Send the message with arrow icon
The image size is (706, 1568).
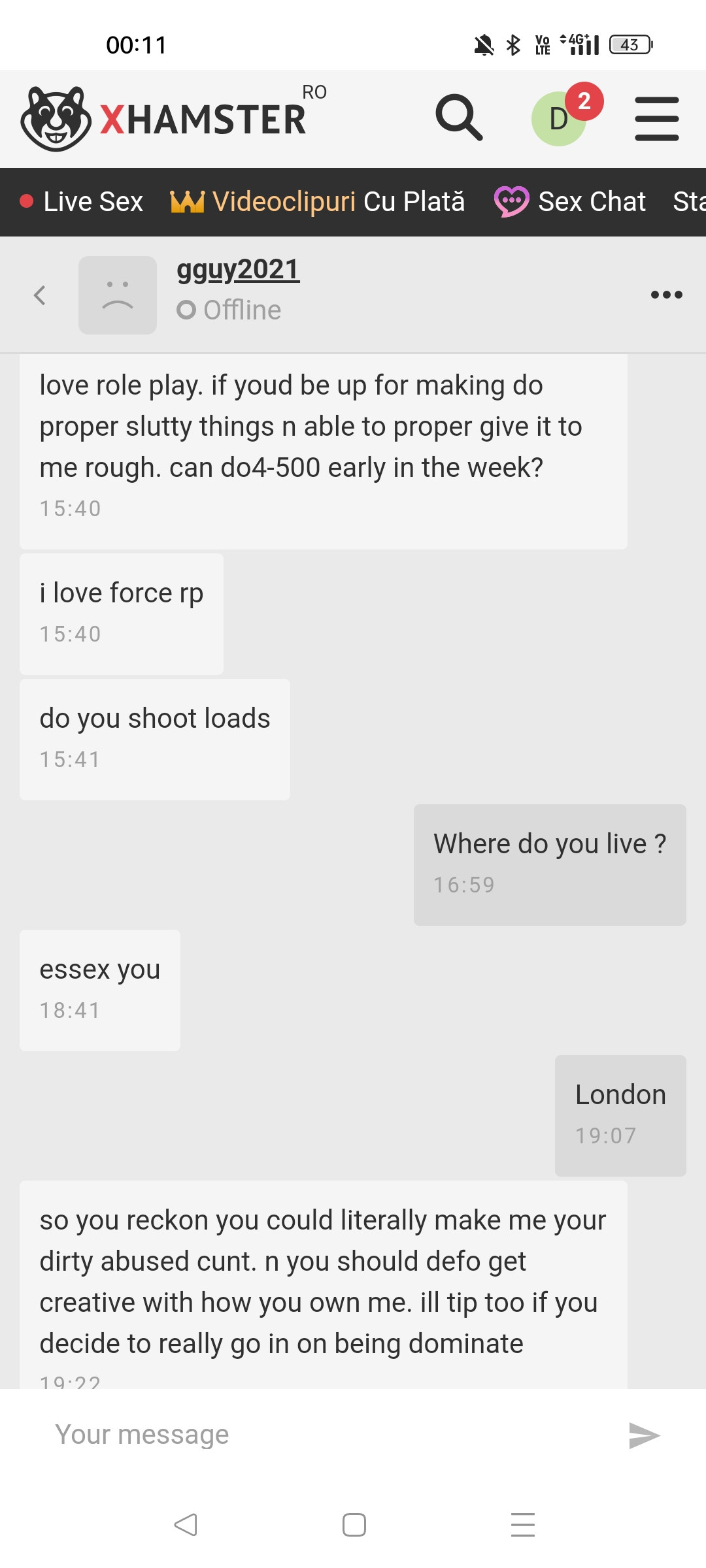tap(644, 1435)
